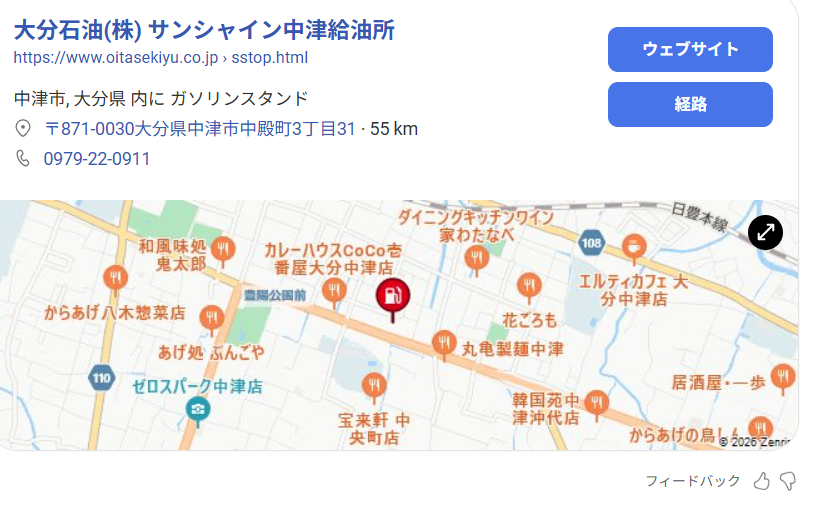
Task: Open the oitasekiyu.co.jp URL link
Action: [x=160, y=58]
